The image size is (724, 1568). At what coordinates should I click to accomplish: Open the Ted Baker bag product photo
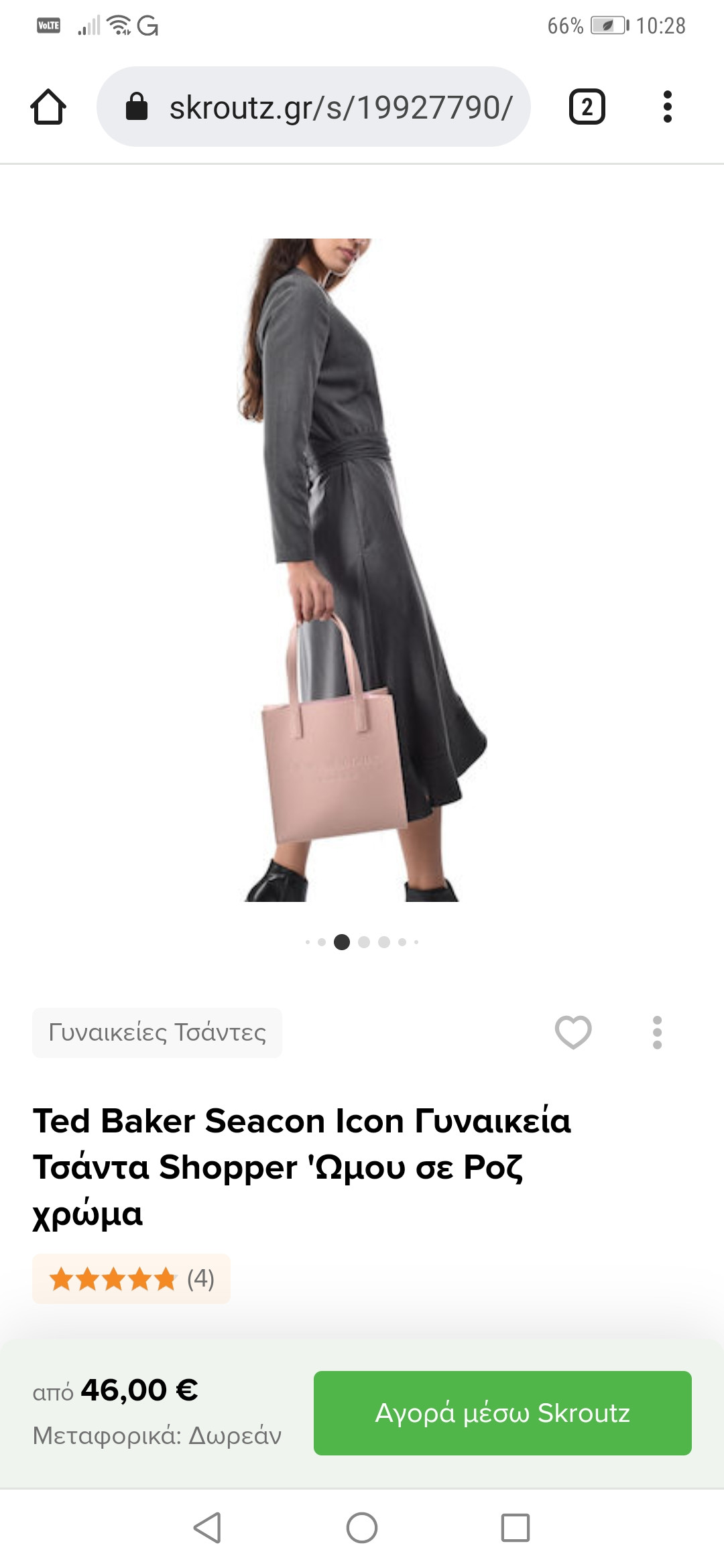pyautogui.click(x=362, y=570)
